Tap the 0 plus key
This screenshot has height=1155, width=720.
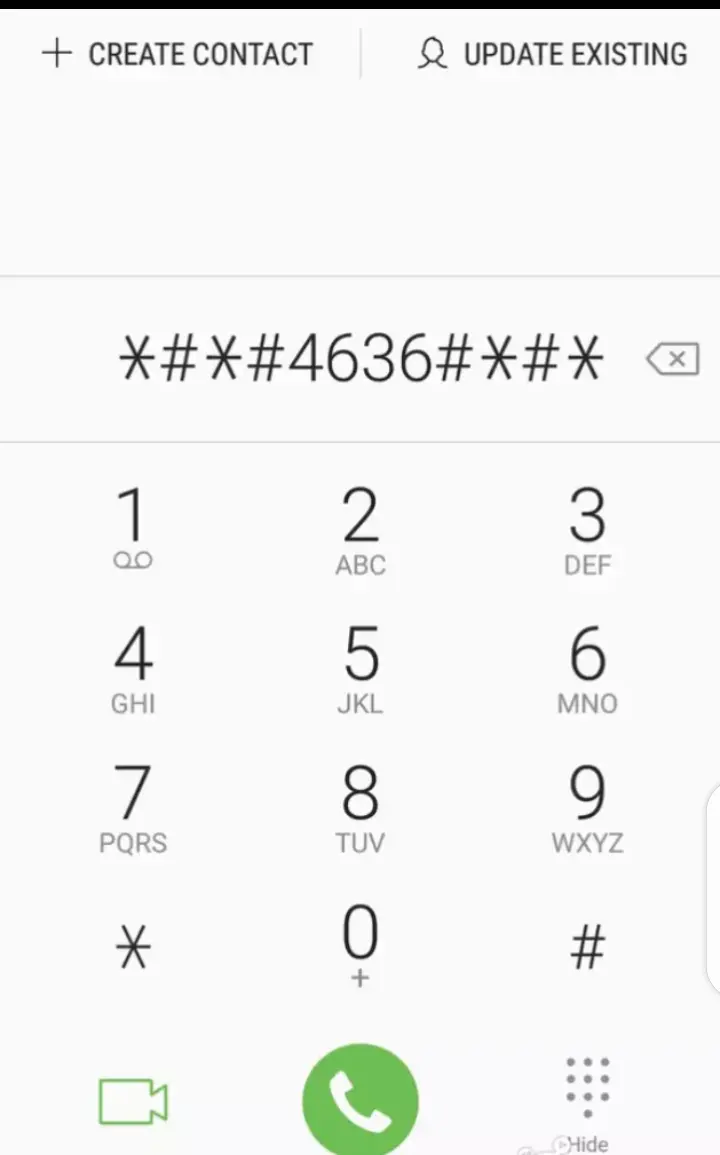point(360,946)
